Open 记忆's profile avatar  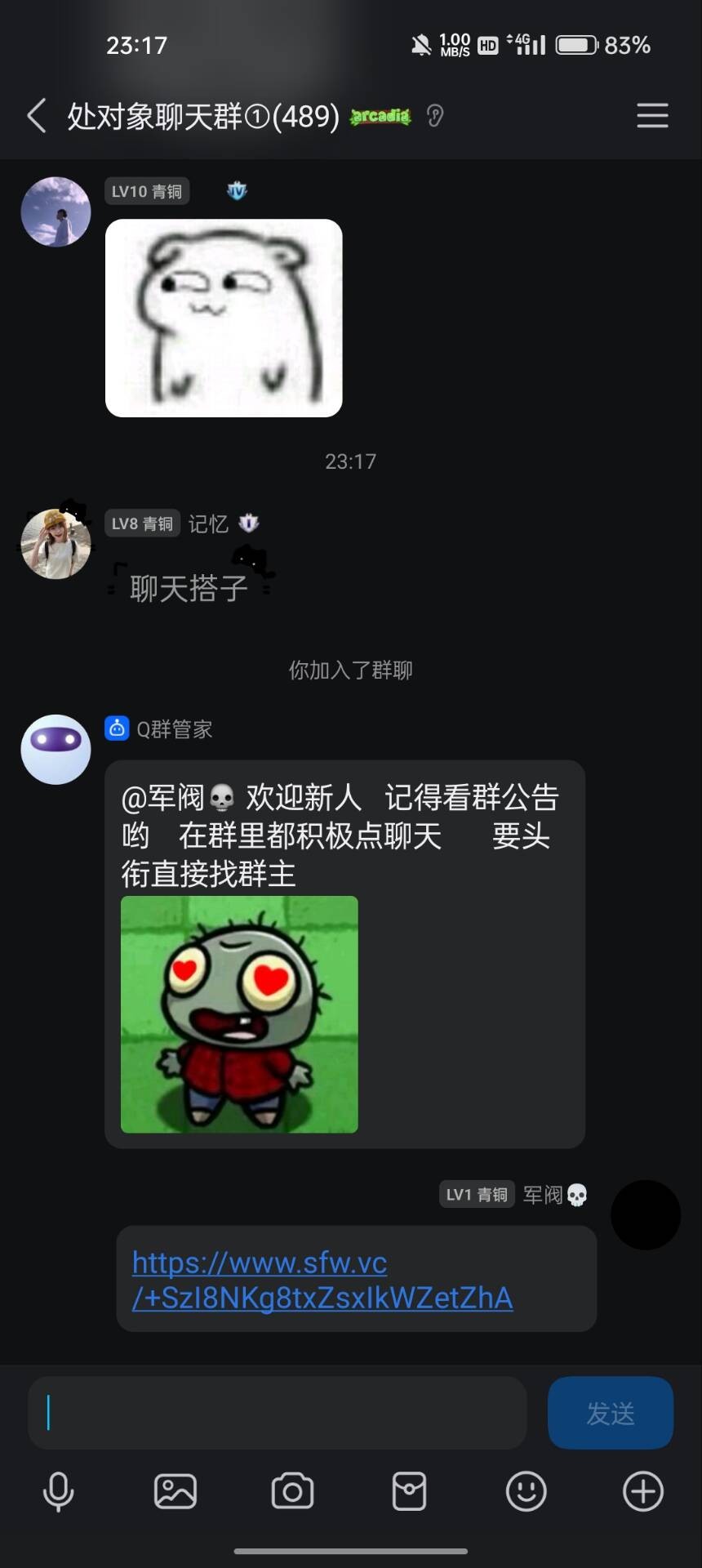(x=56, y=544)
